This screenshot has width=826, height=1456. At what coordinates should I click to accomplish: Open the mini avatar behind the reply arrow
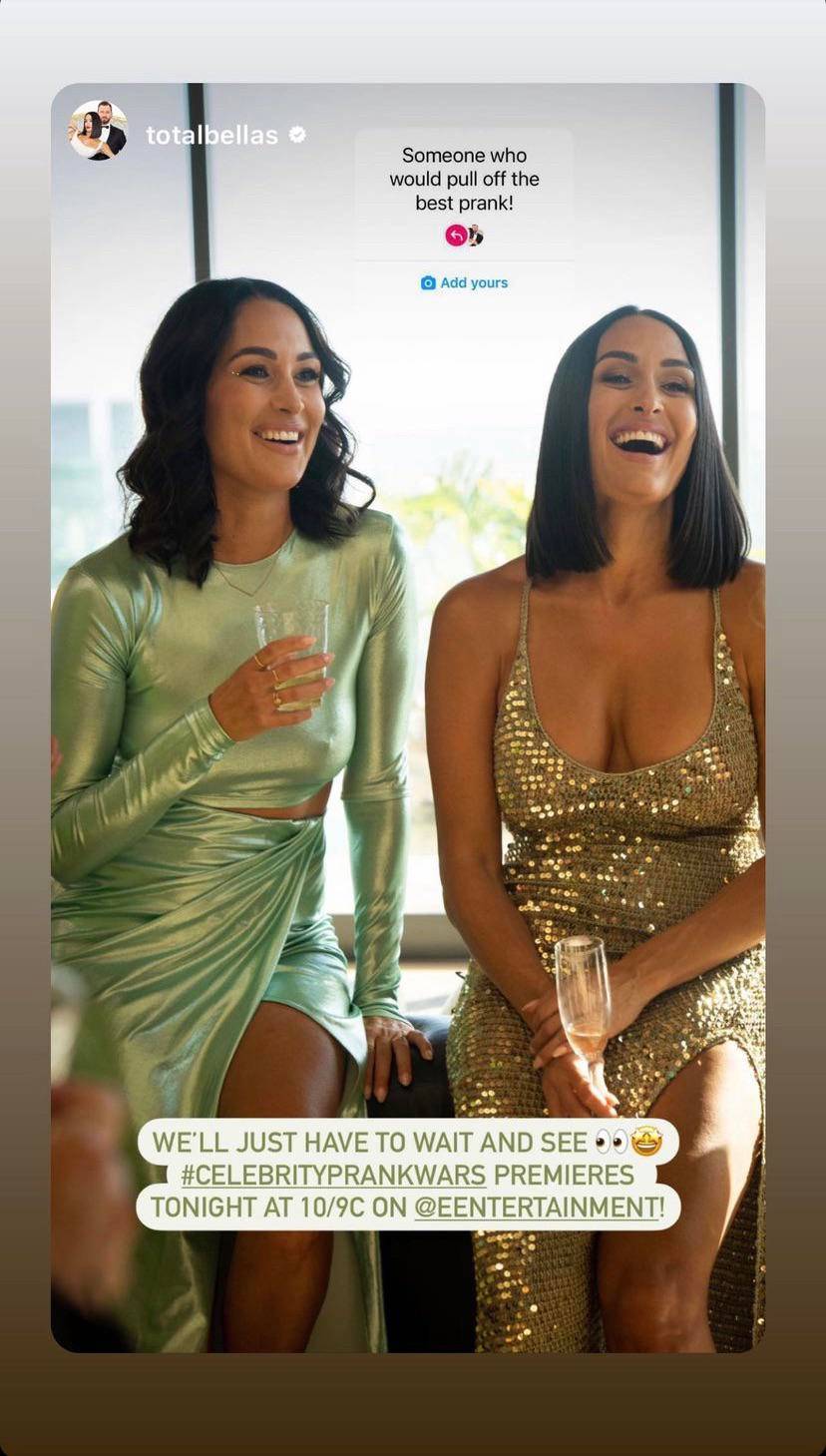[475, 235]
